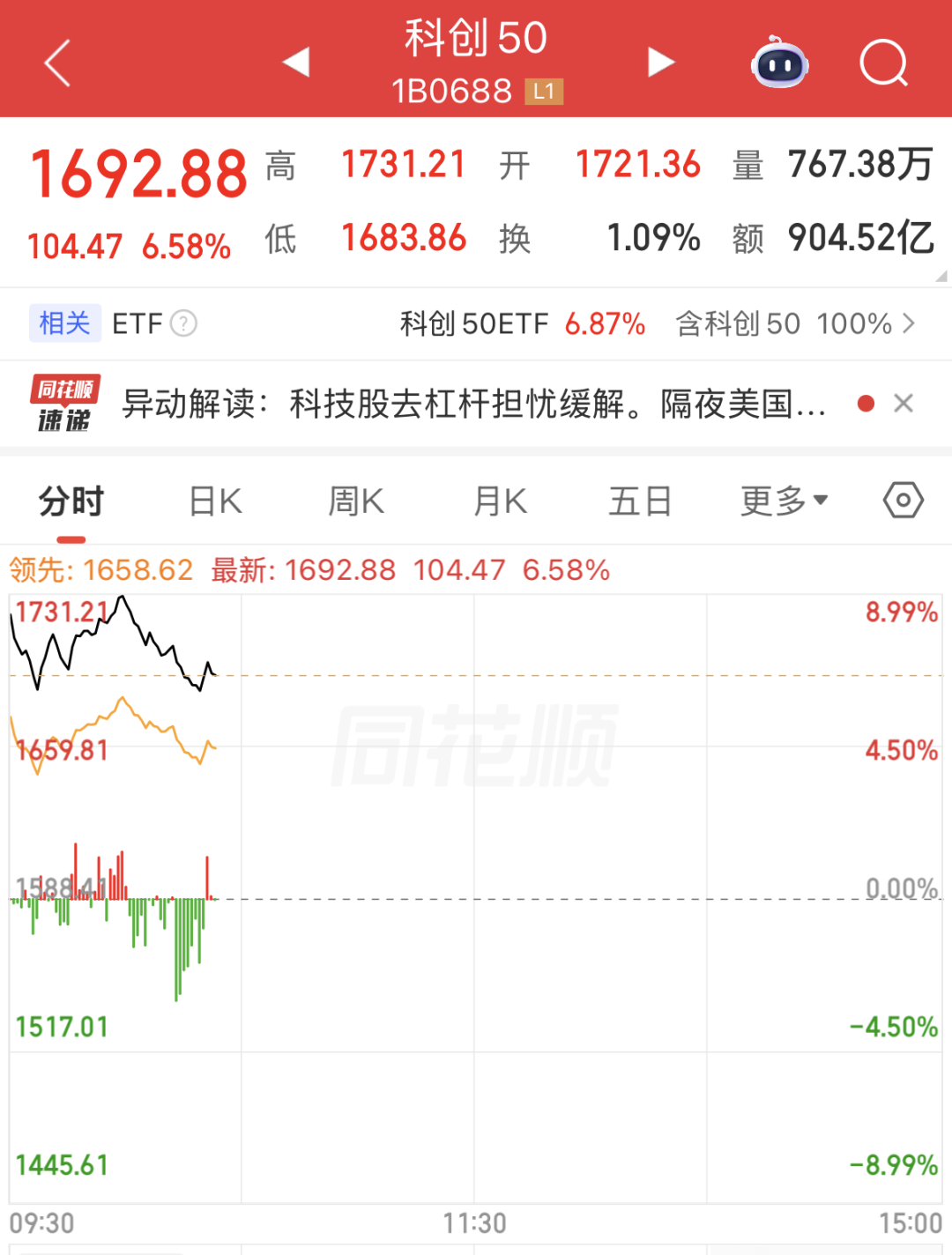Switch to the 日K chart tab
Screen dimensions: 952x1255
[216, 501]
